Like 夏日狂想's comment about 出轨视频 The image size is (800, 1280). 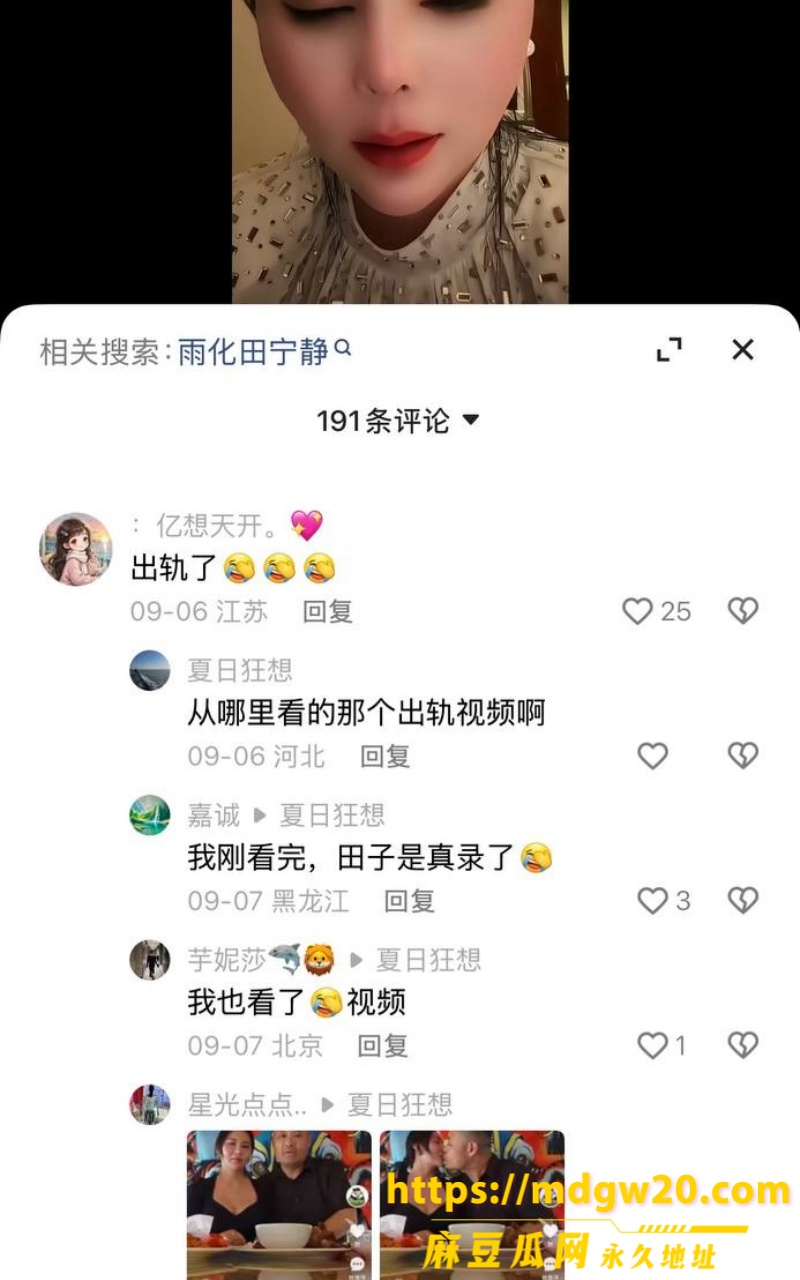(x=653, y=756)
